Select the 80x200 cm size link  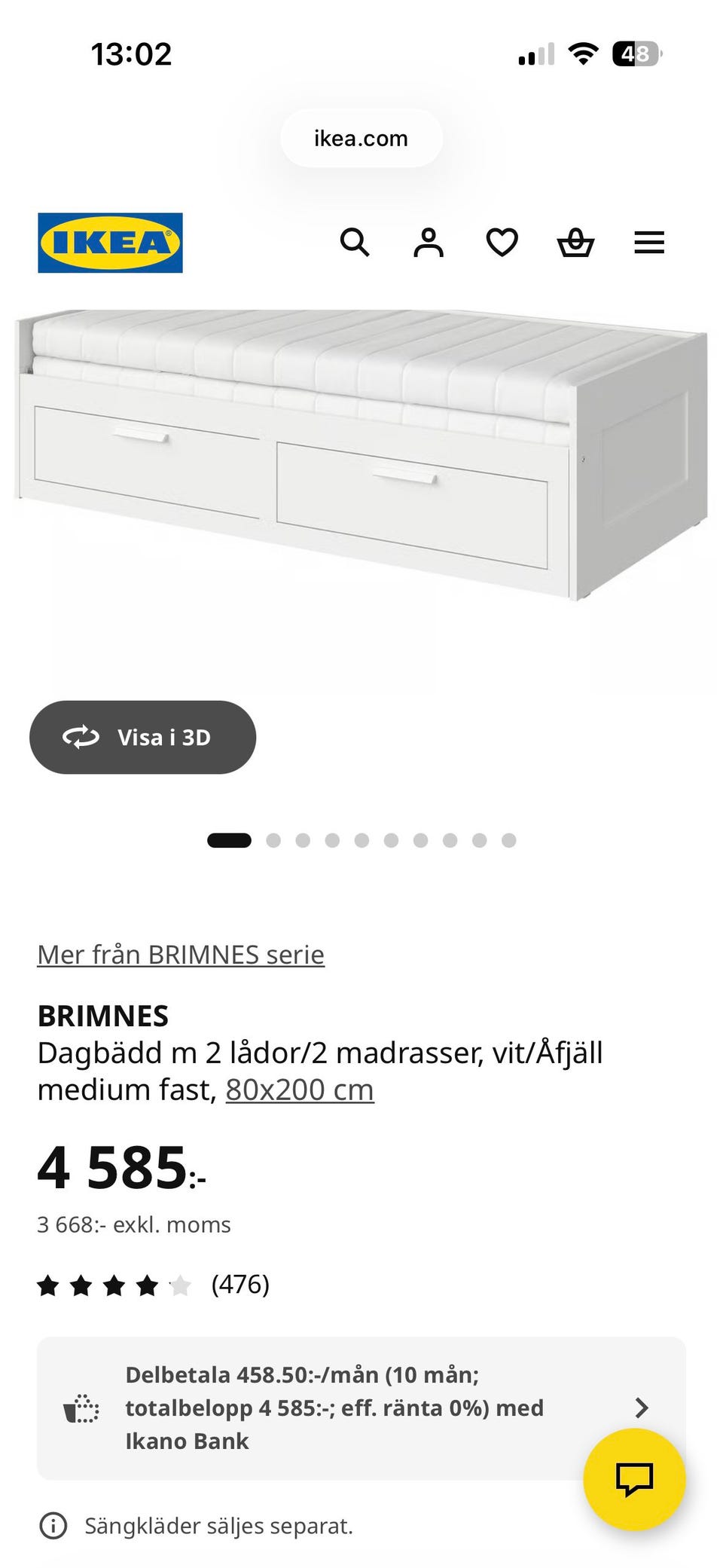pos(300,1090)
